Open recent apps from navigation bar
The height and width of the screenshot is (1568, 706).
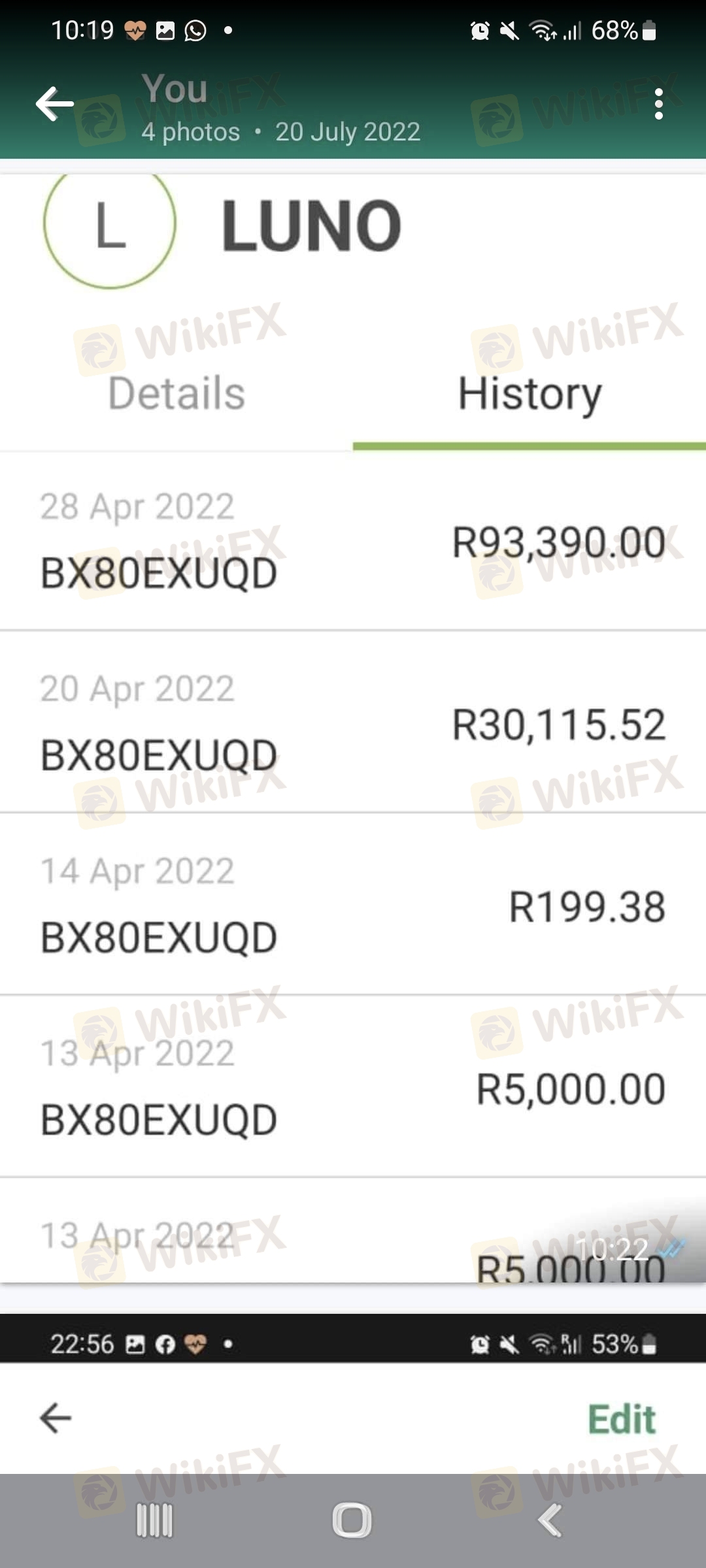[154, 1520]
